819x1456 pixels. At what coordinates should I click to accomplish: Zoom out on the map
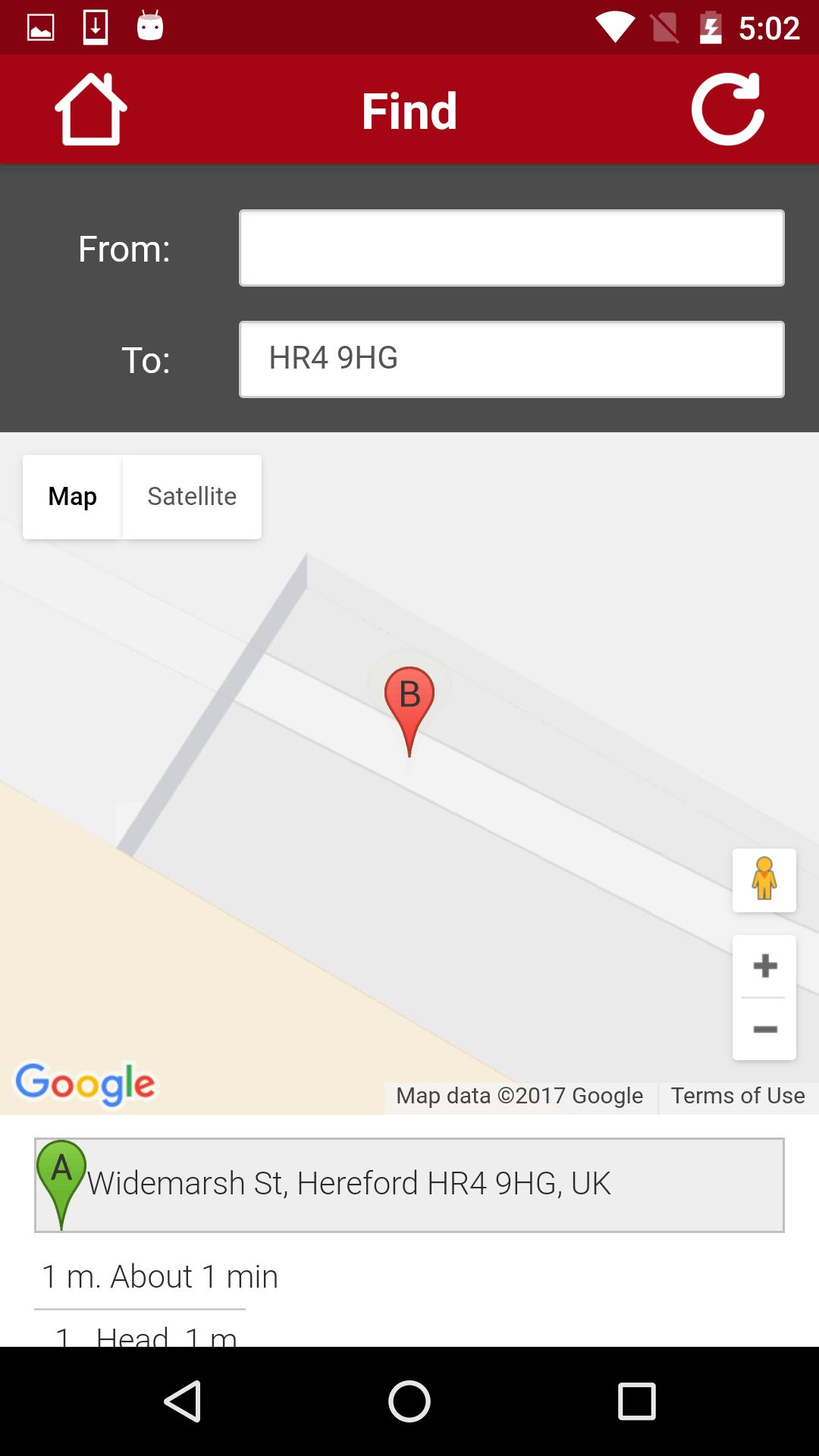coord(764,1029)
